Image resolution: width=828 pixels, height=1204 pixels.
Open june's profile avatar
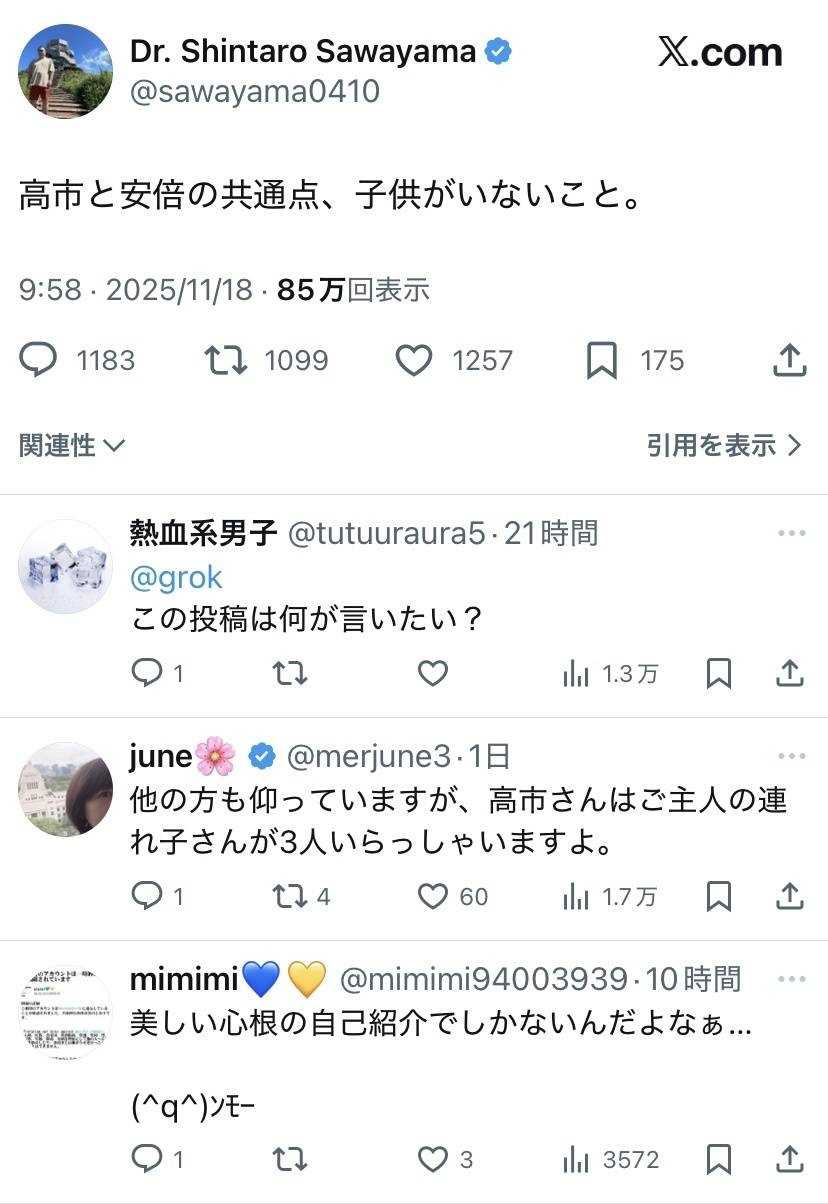(x=66, y=789)
